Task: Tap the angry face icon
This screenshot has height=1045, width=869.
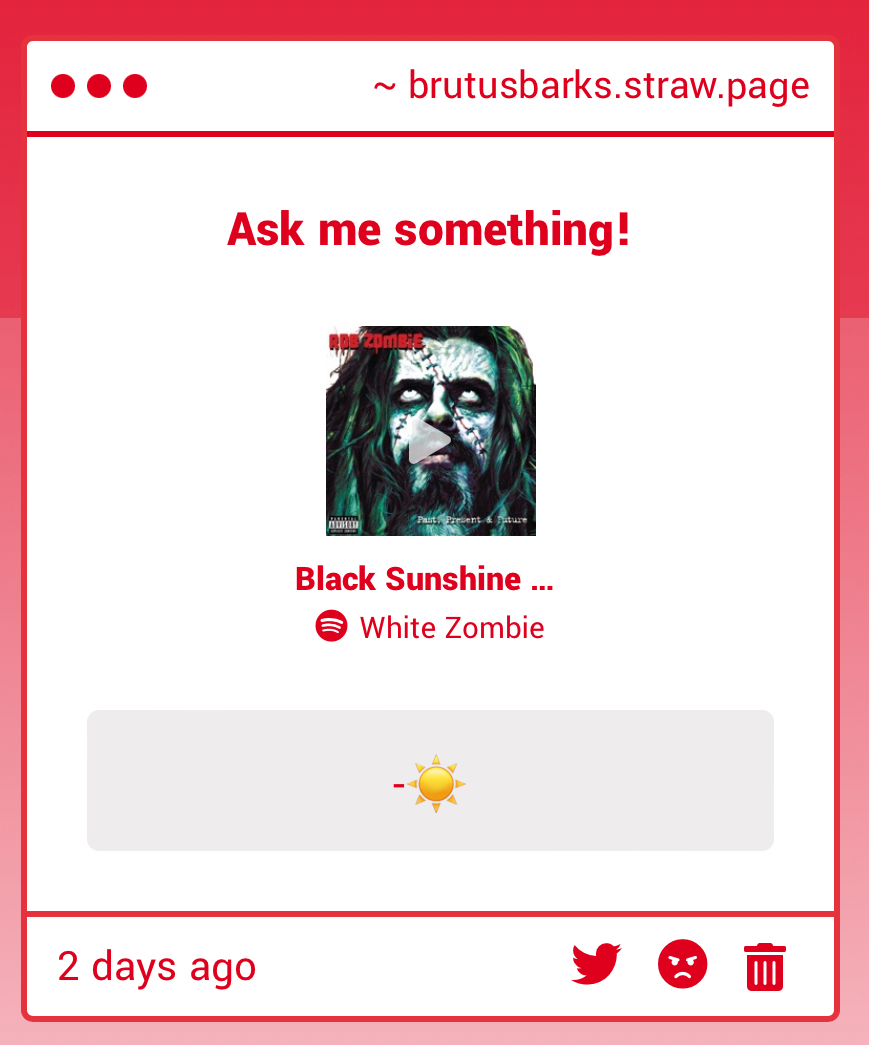Action: (x=682, y=966)
